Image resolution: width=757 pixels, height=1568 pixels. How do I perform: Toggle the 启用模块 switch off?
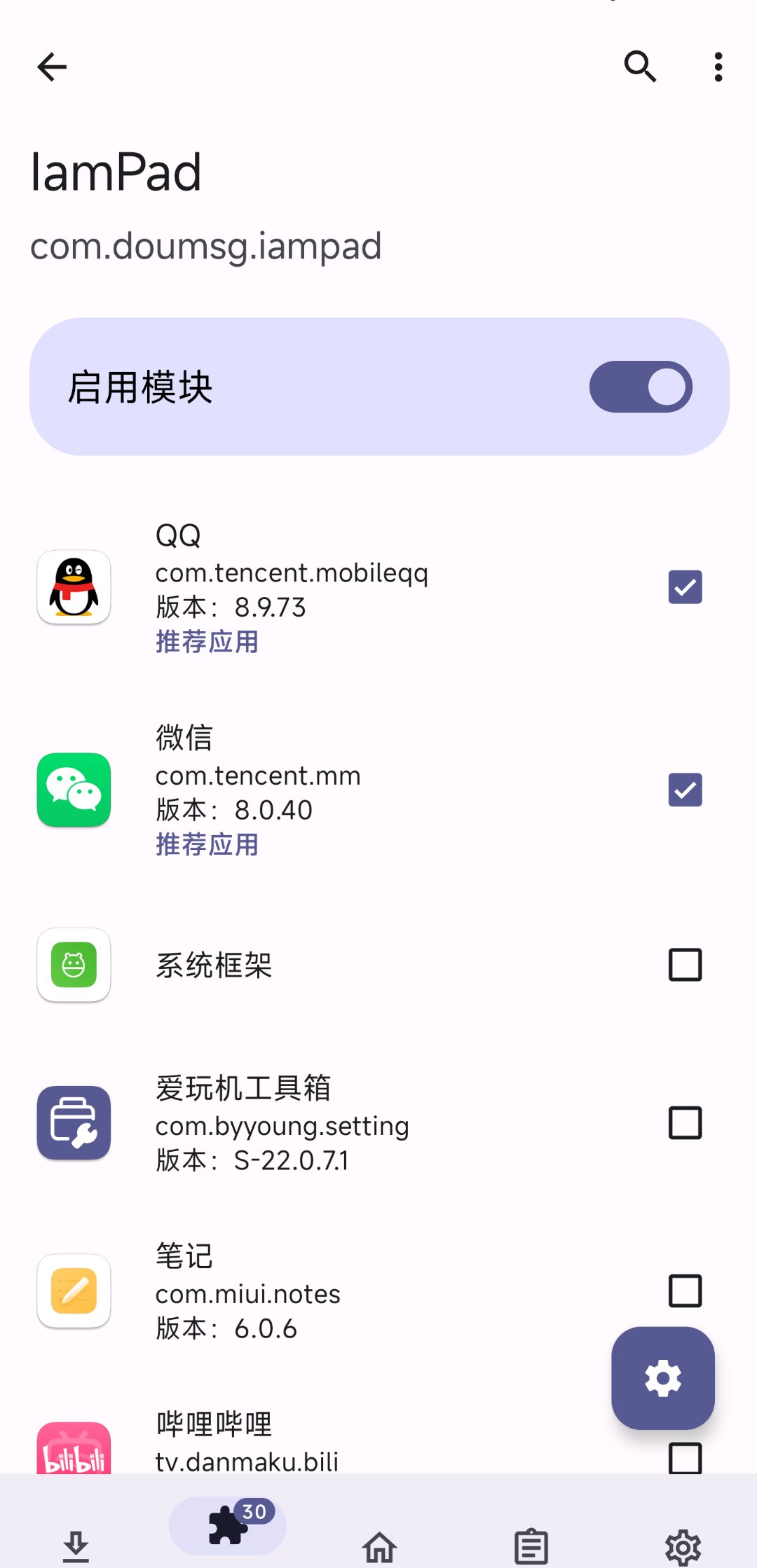pos(641,387)
